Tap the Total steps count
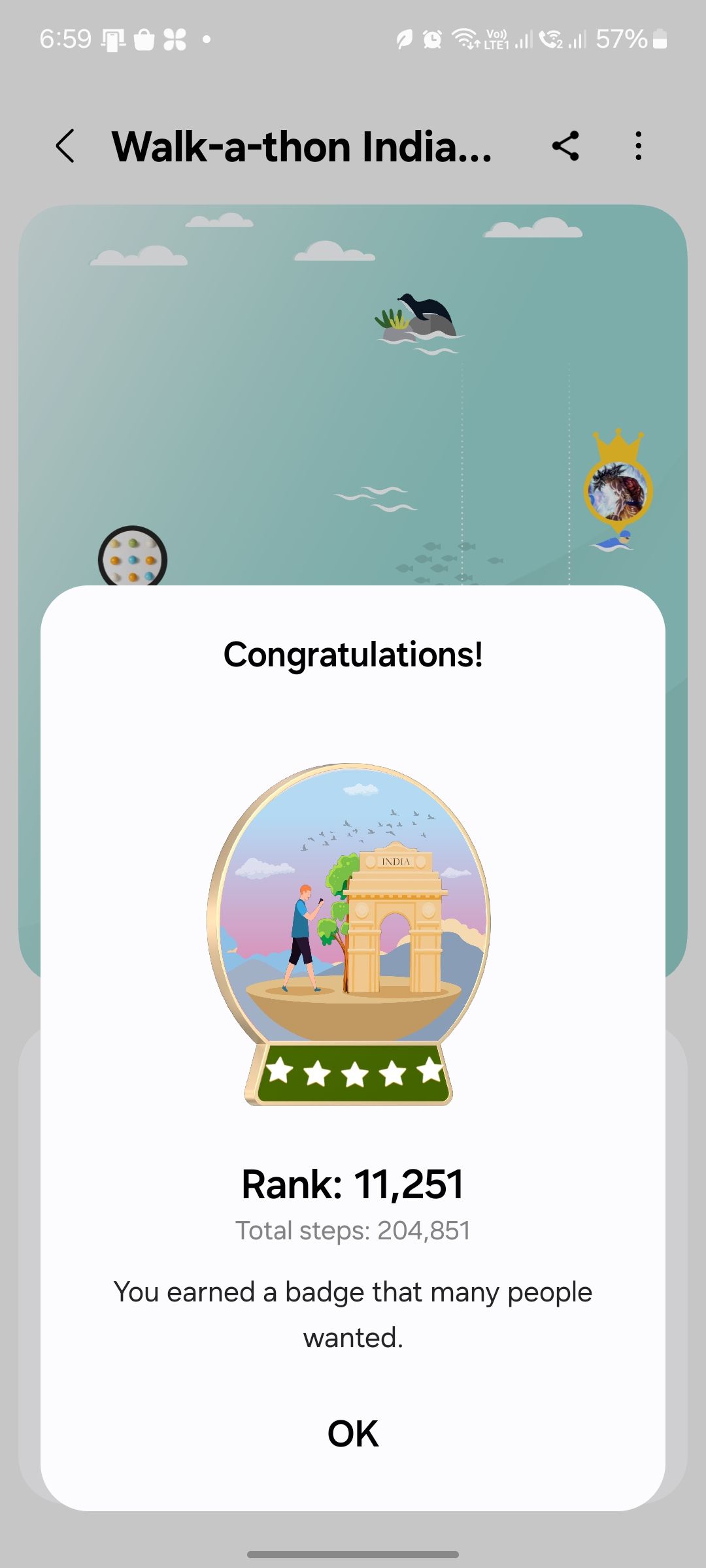 (353, 1229)
